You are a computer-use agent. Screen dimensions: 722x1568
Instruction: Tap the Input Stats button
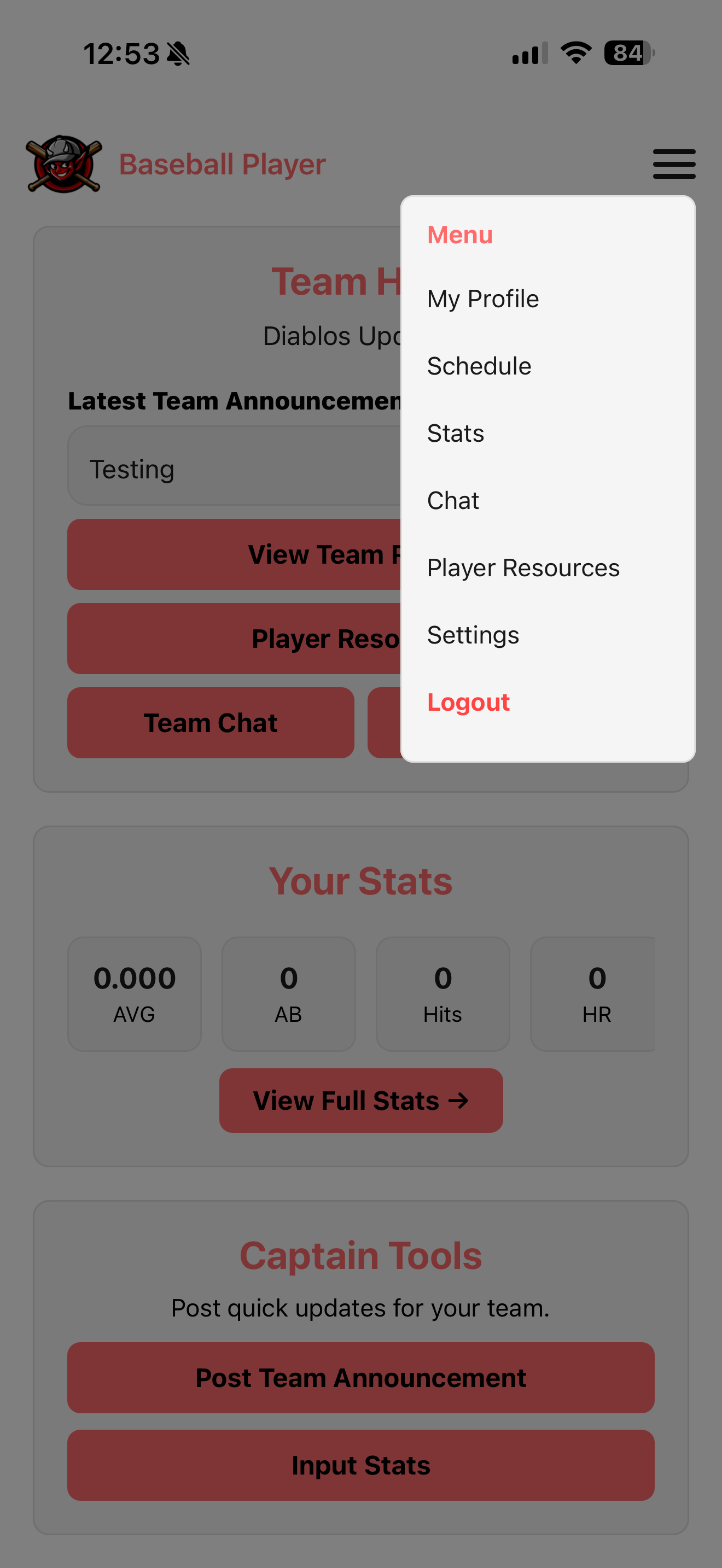click(x=361, y=1465)
